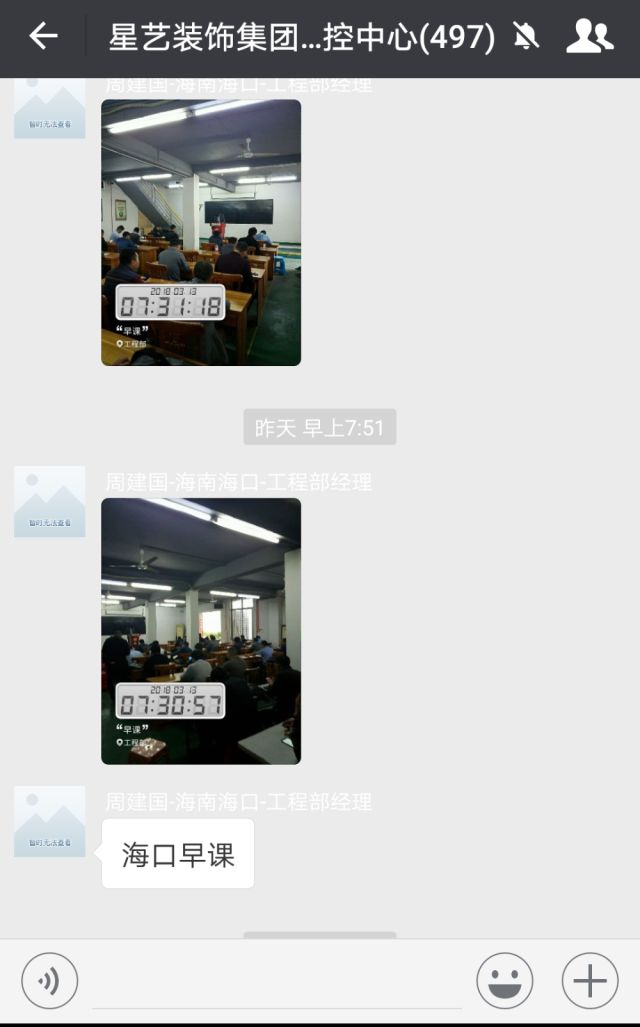Tap the message text input field
This screenshot has width=640, height=1027.
(x=276, y=982)
